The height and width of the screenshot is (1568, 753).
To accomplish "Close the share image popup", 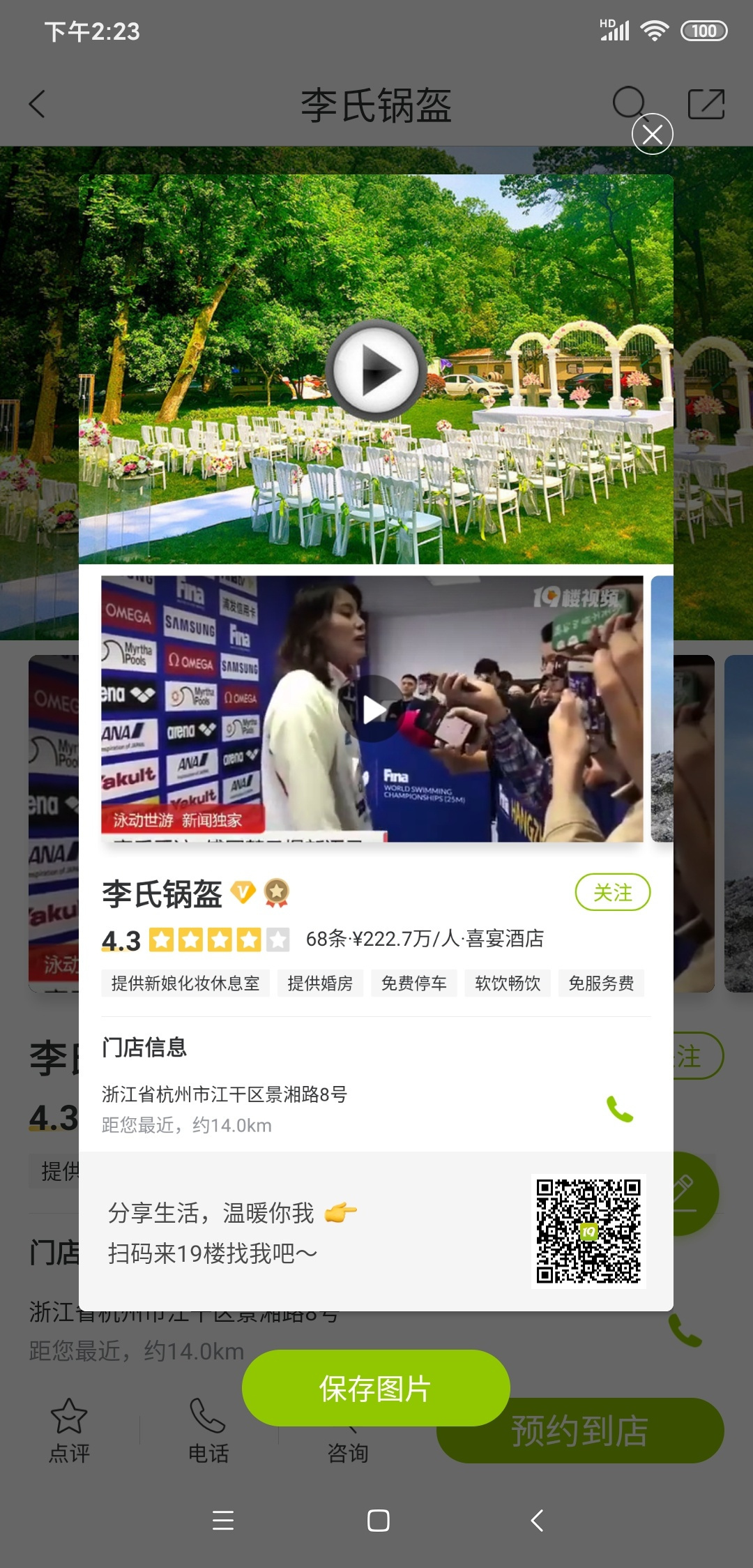I will point(652,134).
